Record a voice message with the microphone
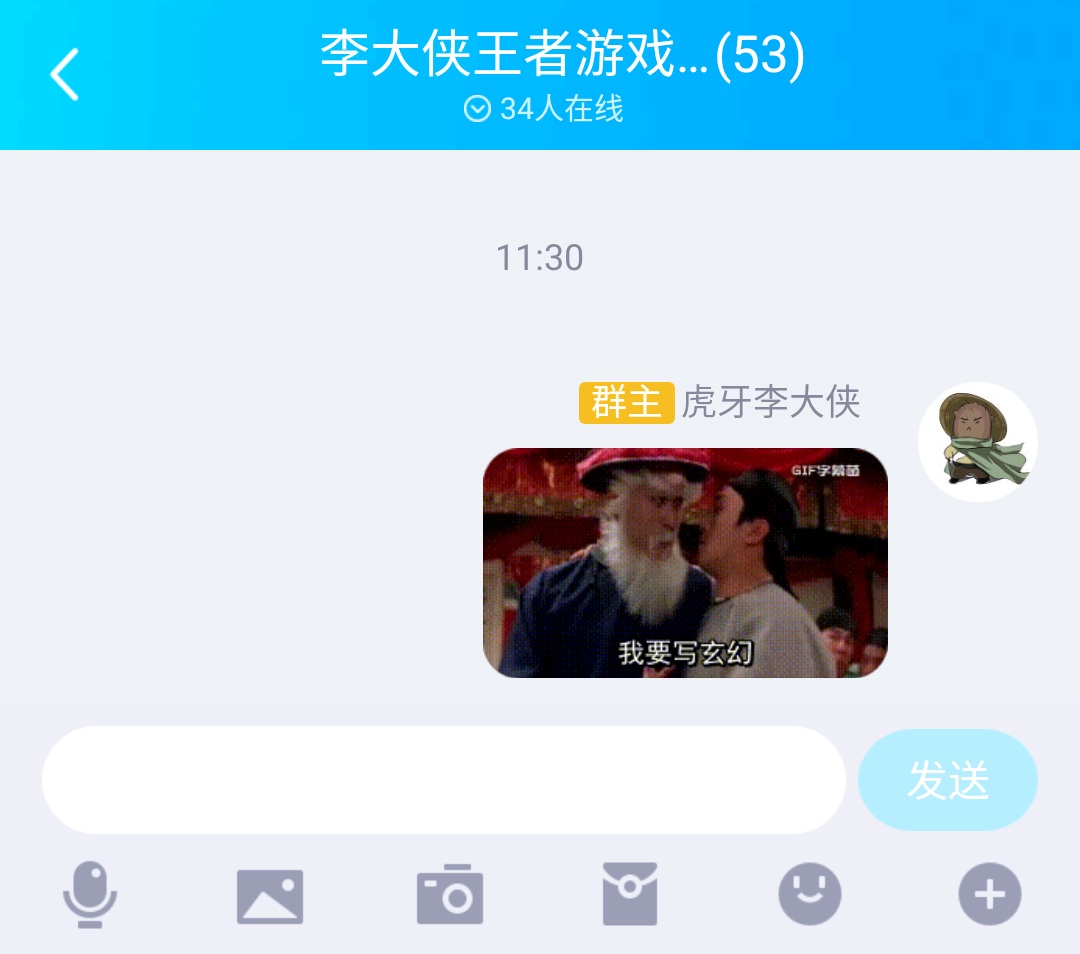This screenshot has width=1080, height=954. pyautogui.click(x=90, y=894)
